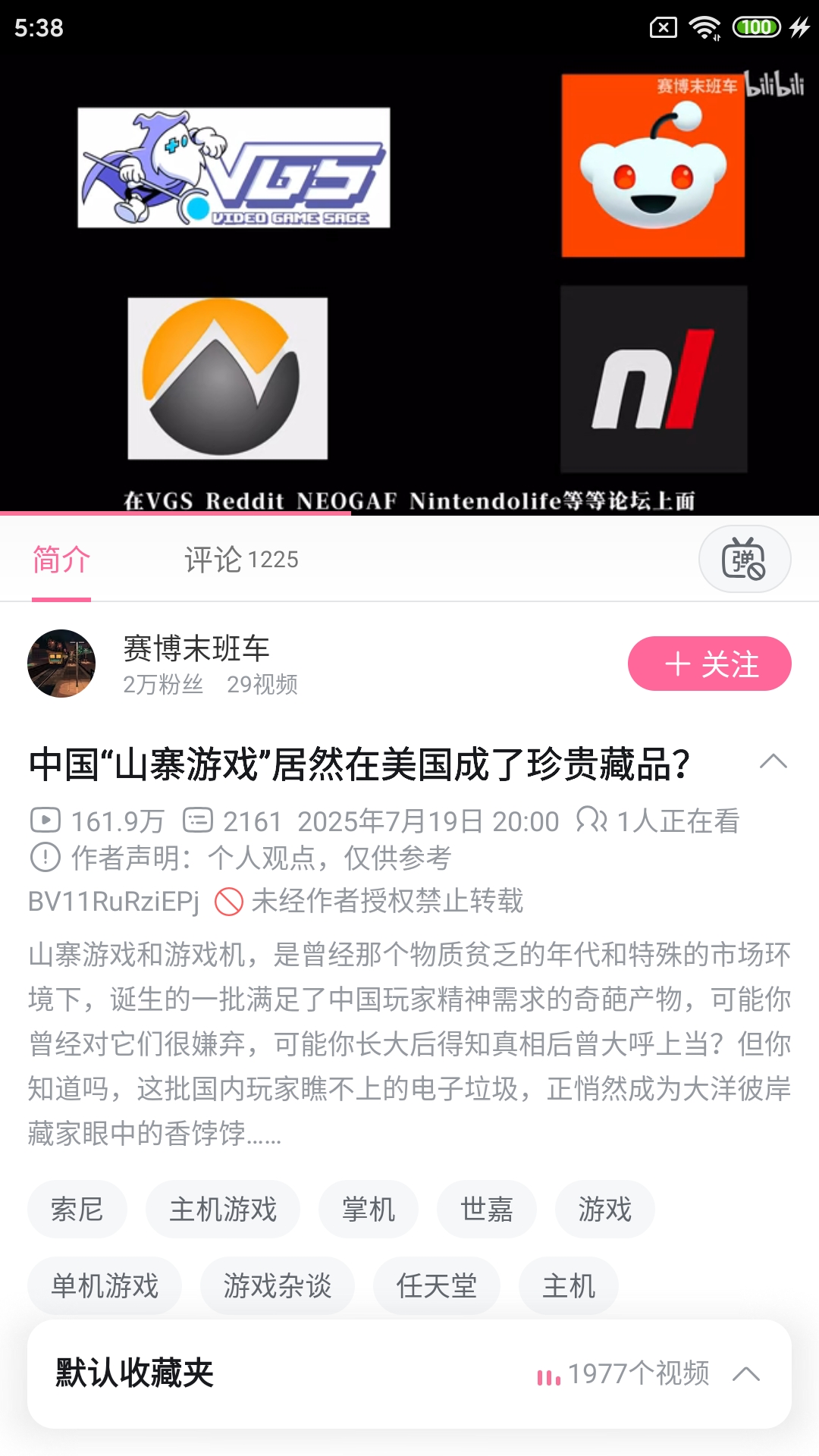Open 赛博末班车's profile avatar
Screen dimensions: 819x1456
[x=61, y=664]
